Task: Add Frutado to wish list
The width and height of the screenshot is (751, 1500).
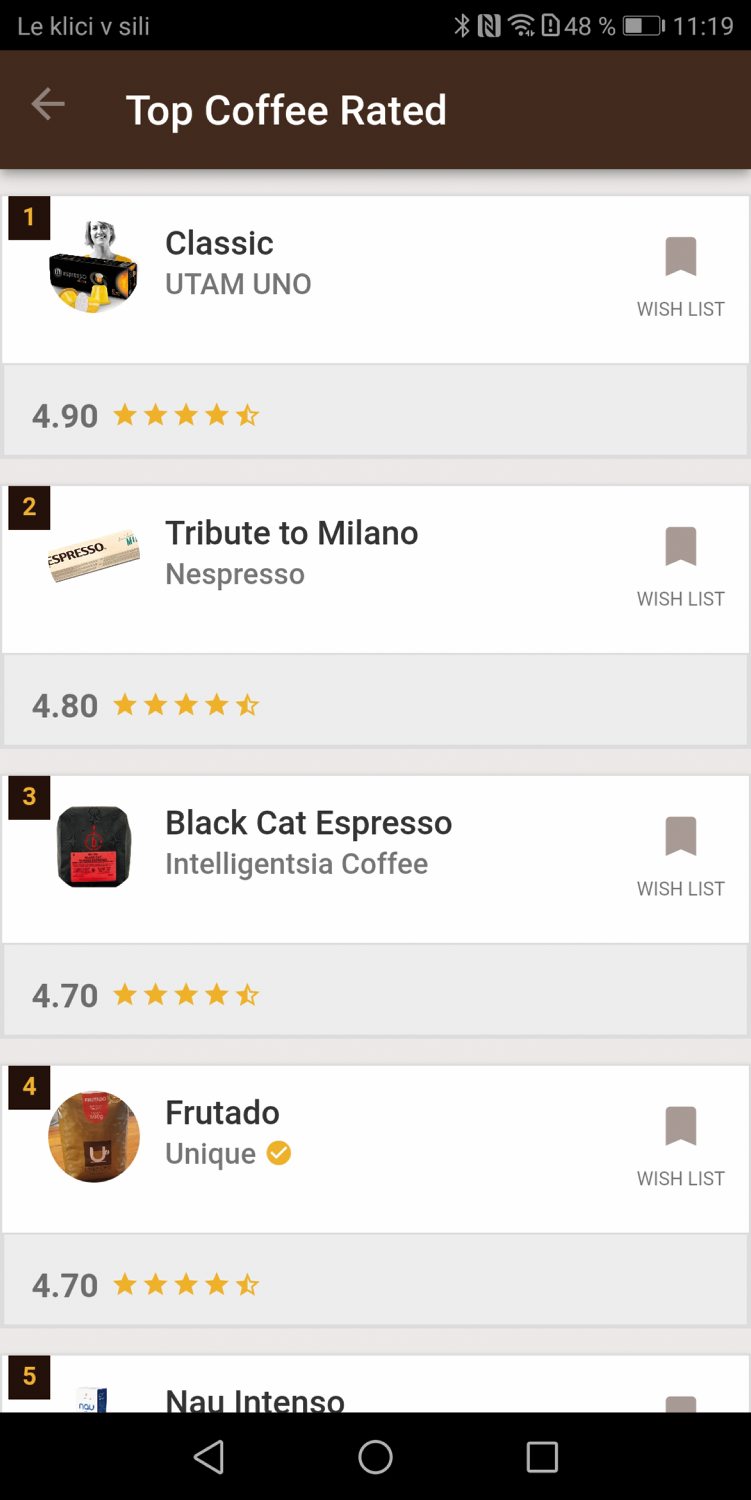Action: coord(680,1147)
